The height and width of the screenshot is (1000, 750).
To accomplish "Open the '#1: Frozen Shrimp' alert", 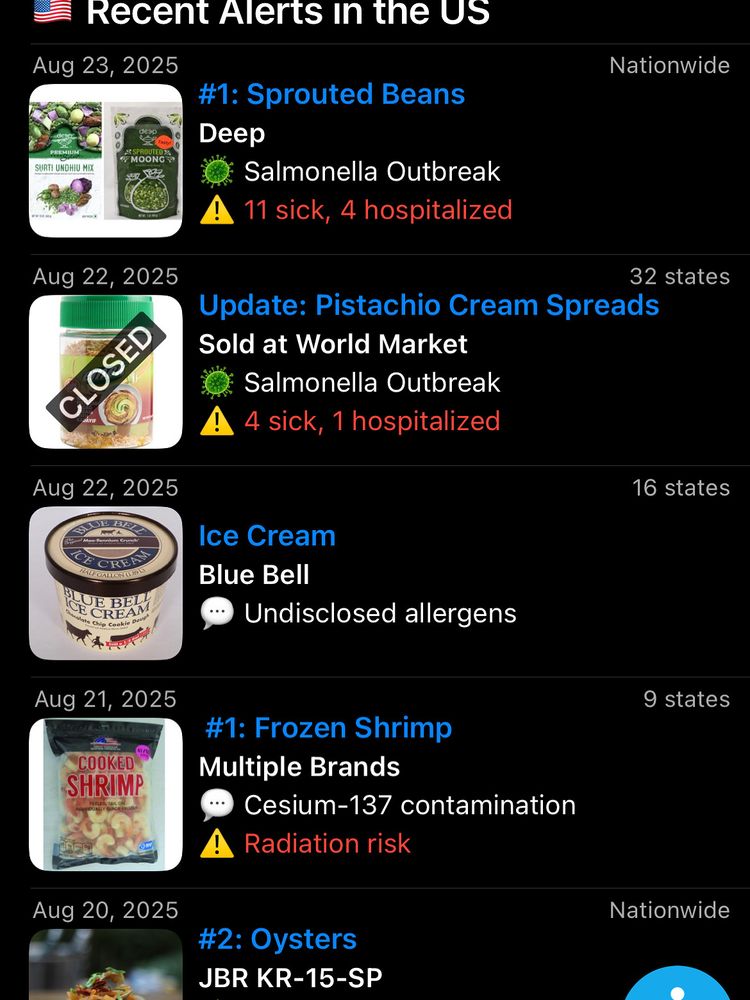I will [x=327, y=727].
